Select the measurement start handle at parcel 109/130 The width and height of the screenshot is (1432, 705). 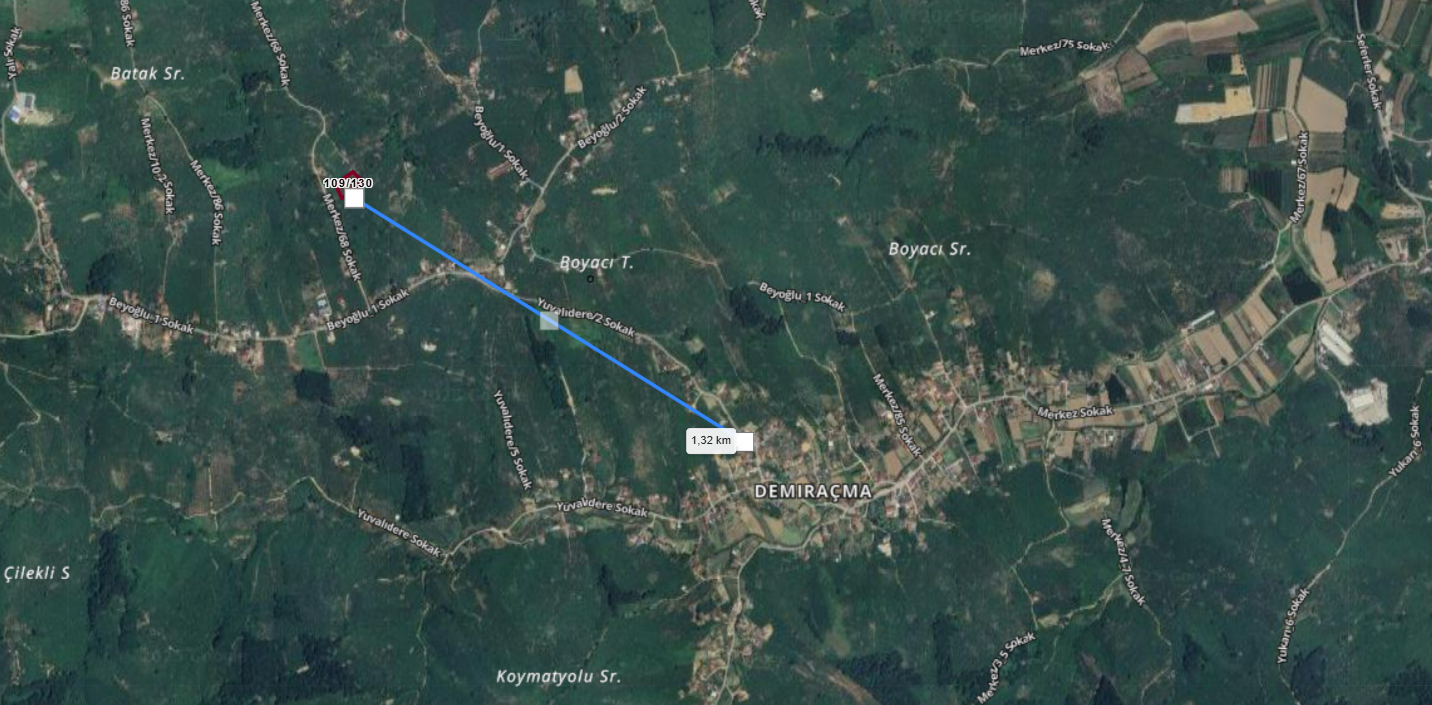354,198
